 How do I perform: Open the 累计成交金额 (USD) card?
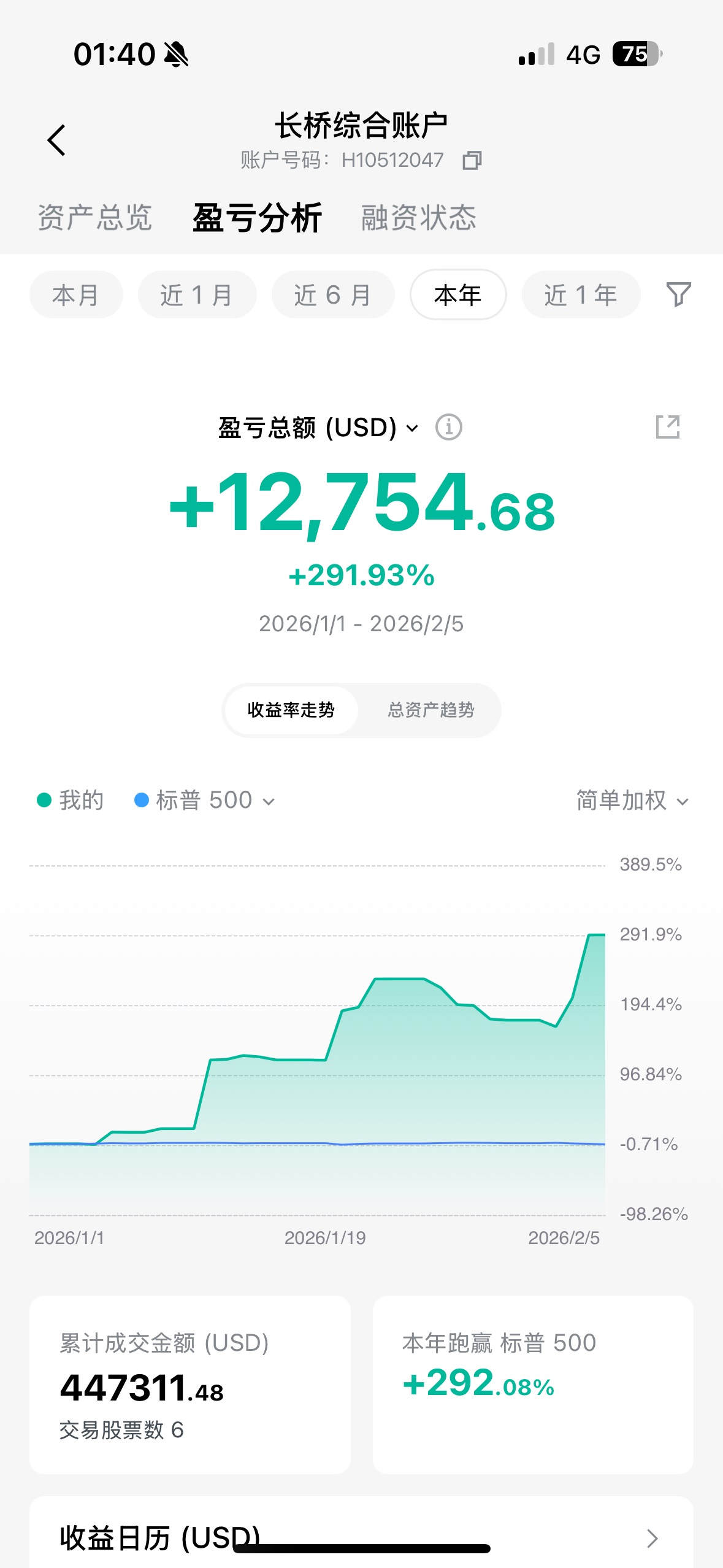(x=190, y=1385)
